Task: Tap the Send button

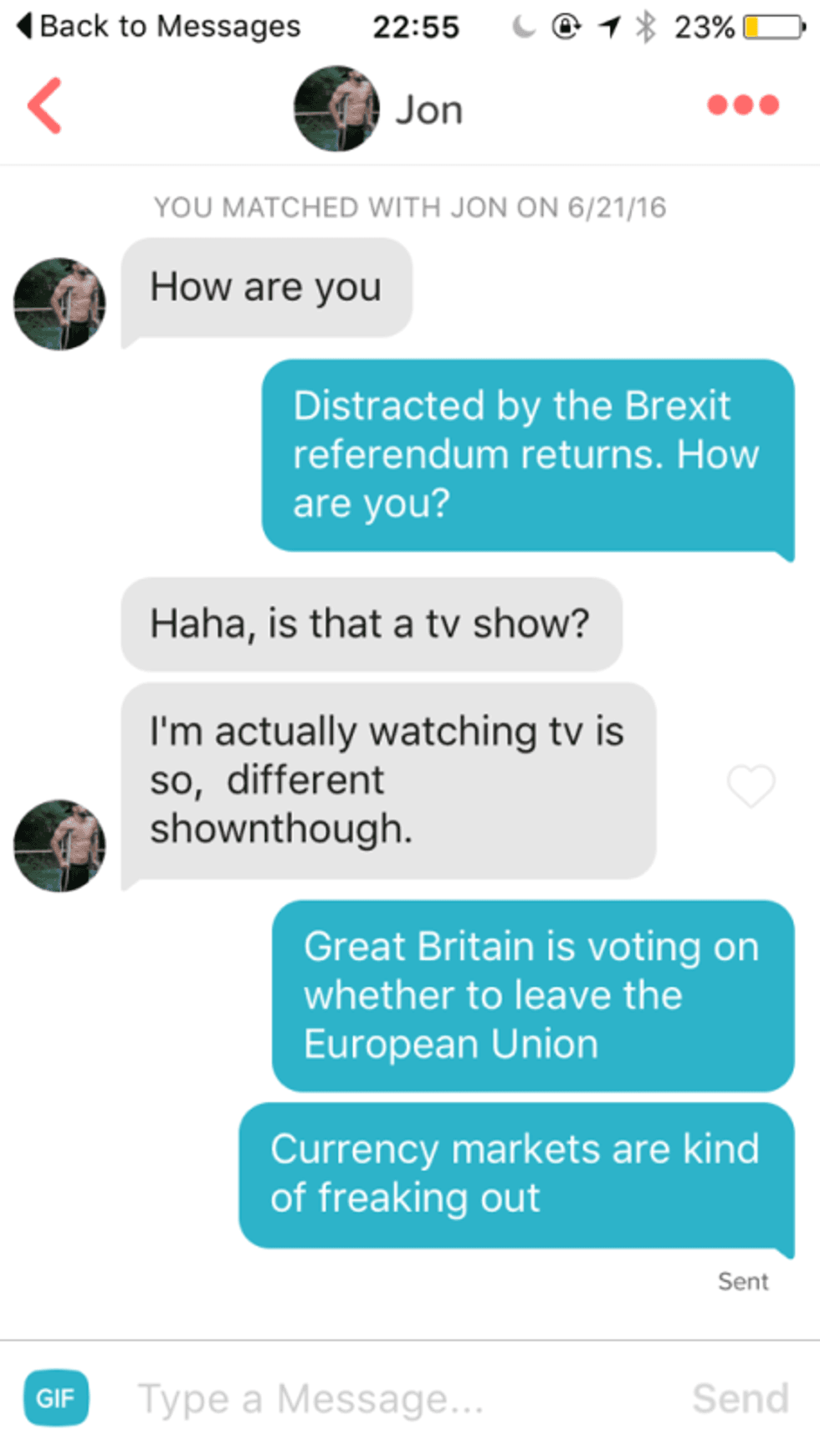Action: point(740,1398)
